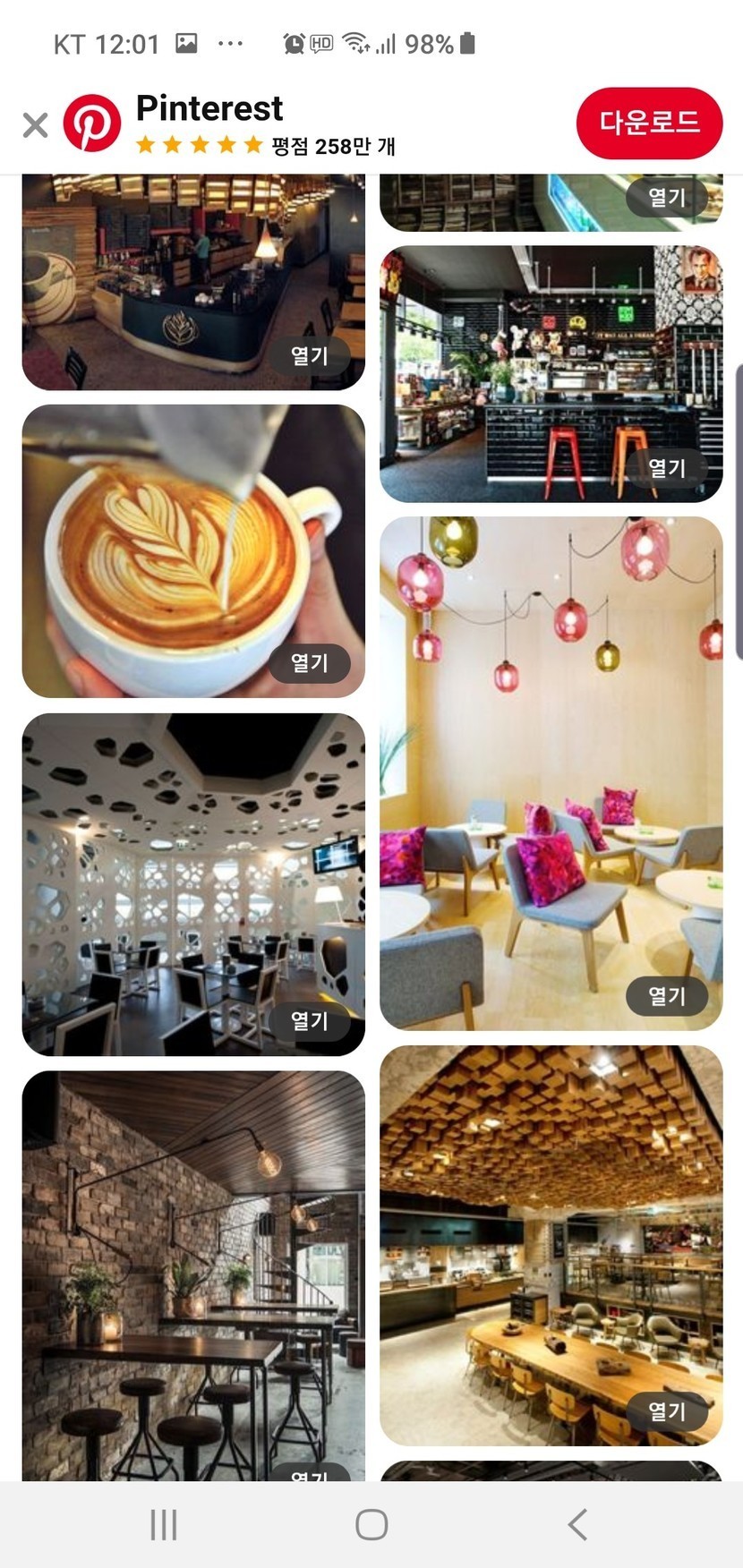Tap the red 다운로드 download button
The height and width of the screenshot is (1568, 743).
(x=649, y=123)
